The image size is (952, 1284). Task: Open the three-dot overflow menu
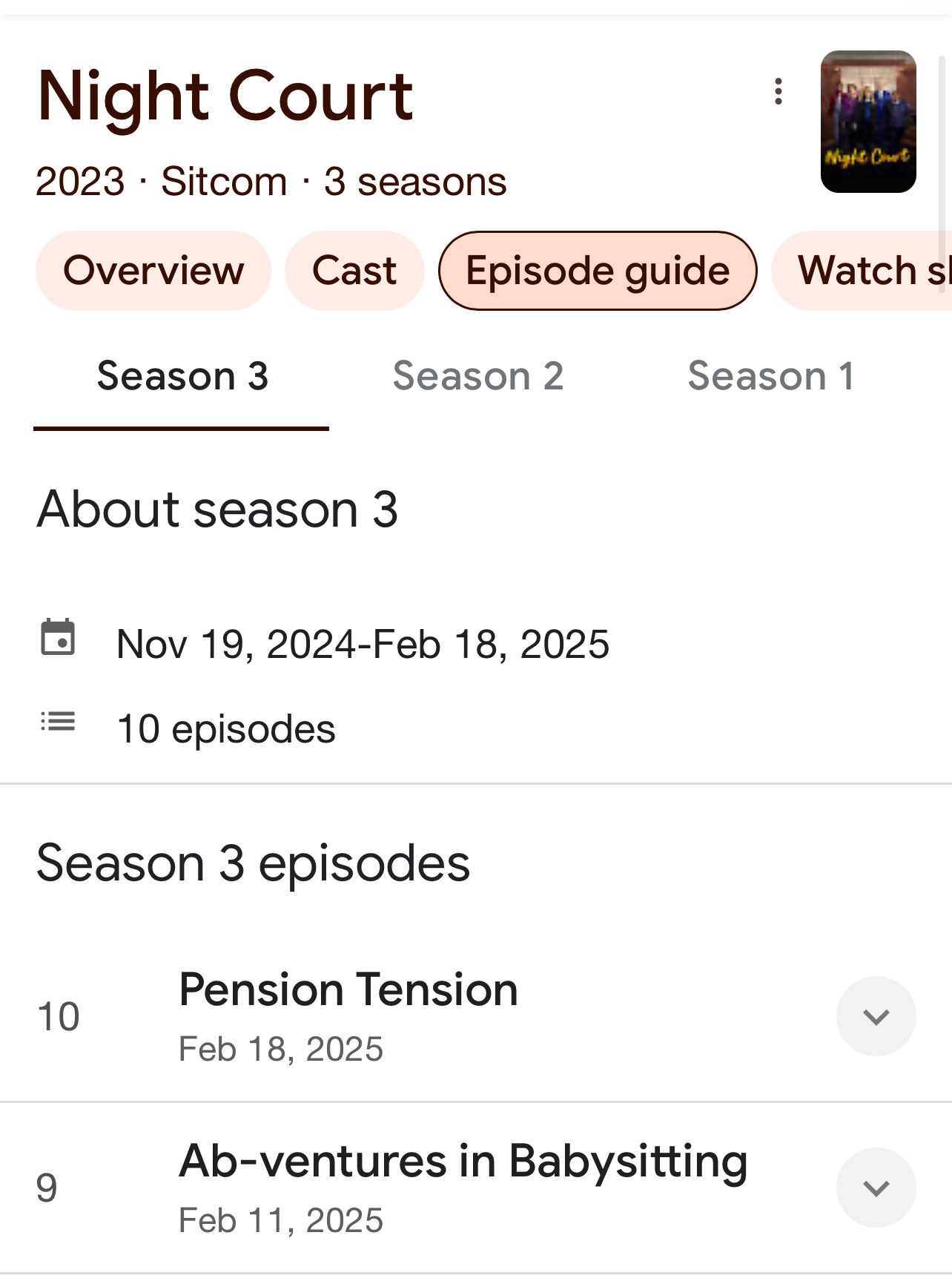[778, 92]
